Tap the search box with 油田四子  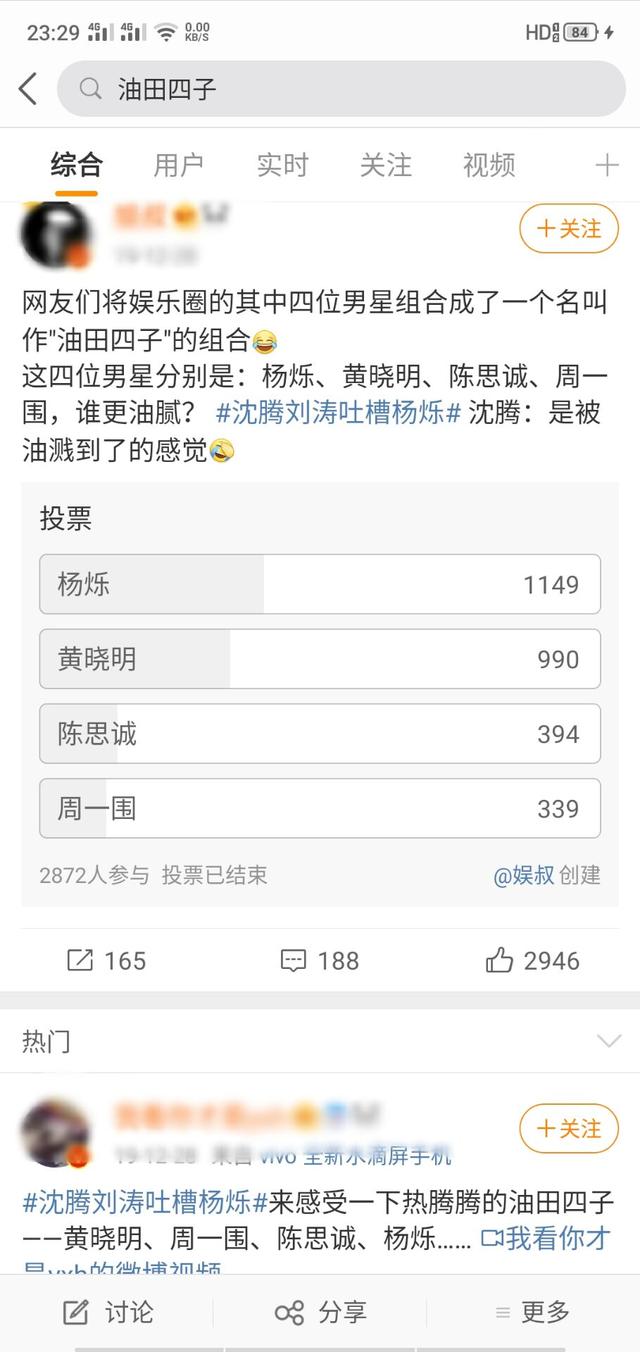click(340, 89)
